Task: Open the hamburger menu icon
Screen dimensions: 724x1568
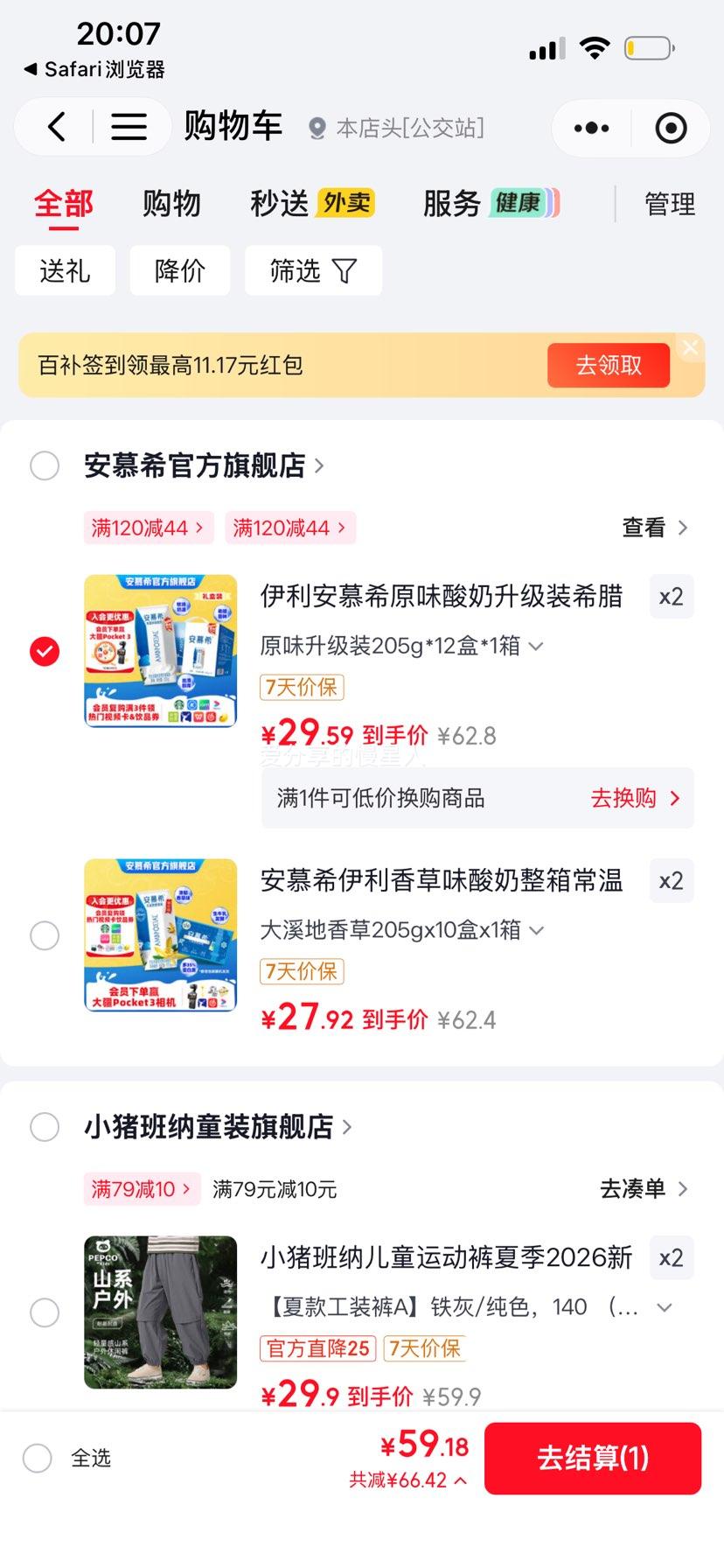Action: coord(128,126)
